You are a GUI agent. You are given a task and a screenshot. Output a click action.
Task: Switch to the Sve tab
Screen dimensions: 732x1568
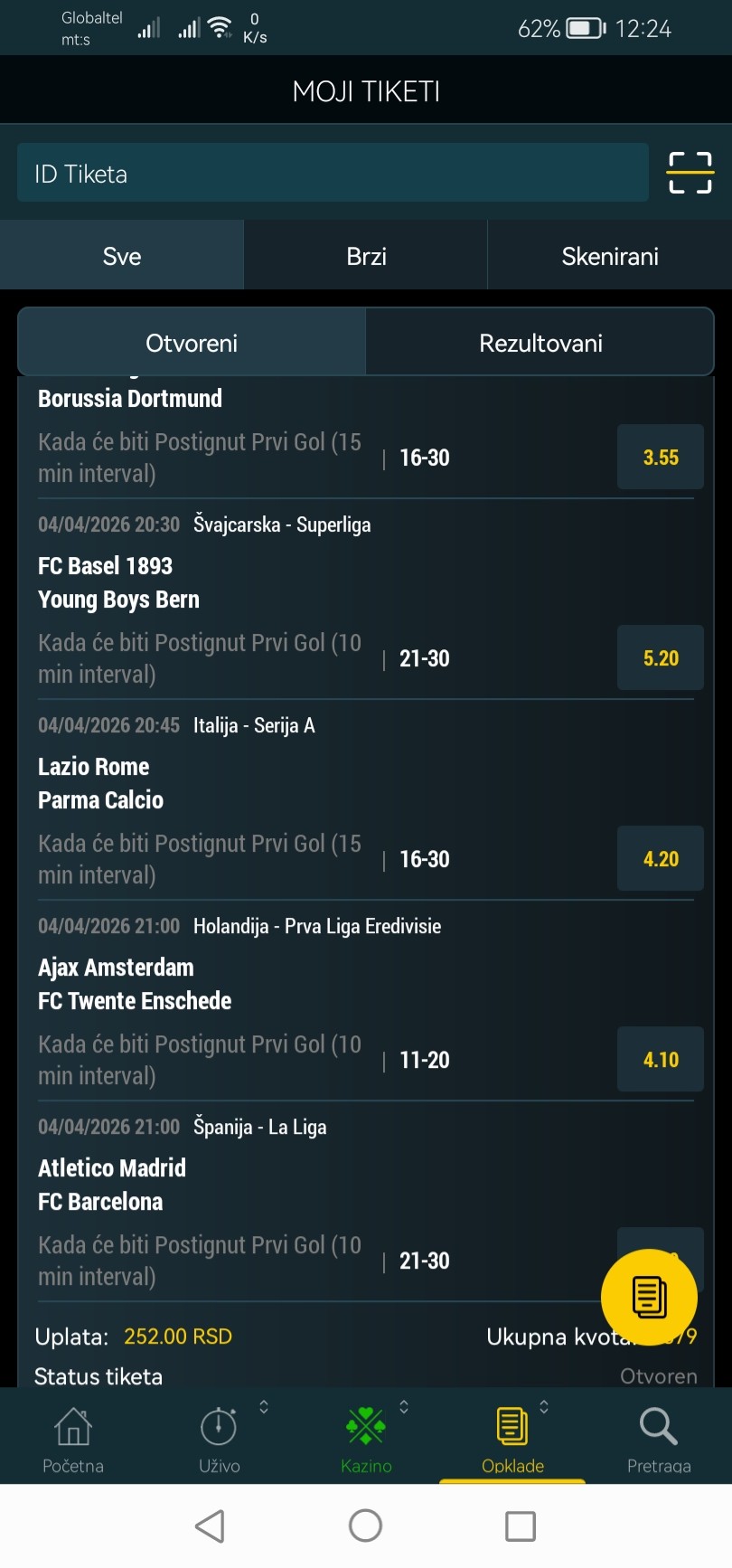pos(122,256)
